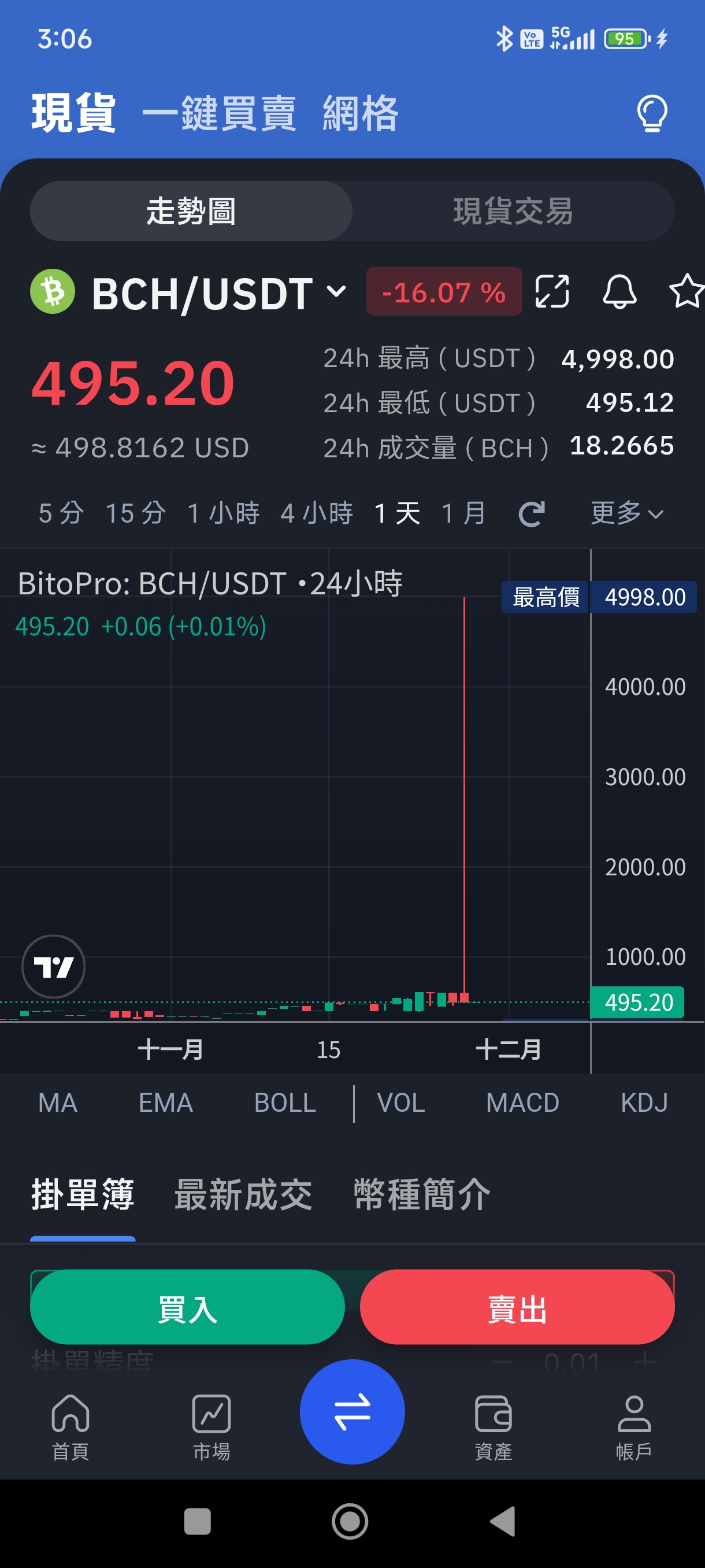Add BCH/USDT to favorites star
The height and width of the screenshot is (1568, 705).
click(x=687, y=291)
